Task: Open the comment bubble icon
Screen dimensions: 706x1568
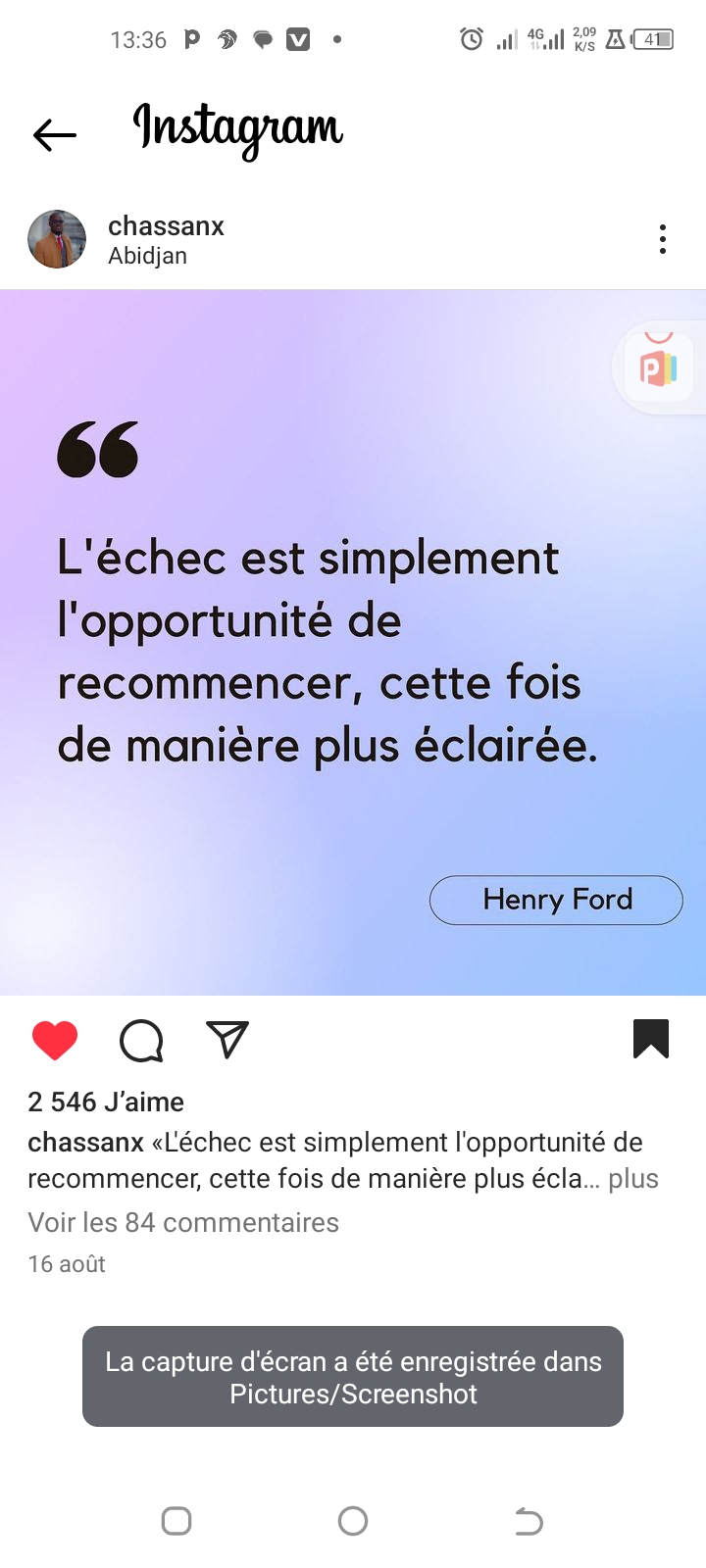Action: point(141,1041)
